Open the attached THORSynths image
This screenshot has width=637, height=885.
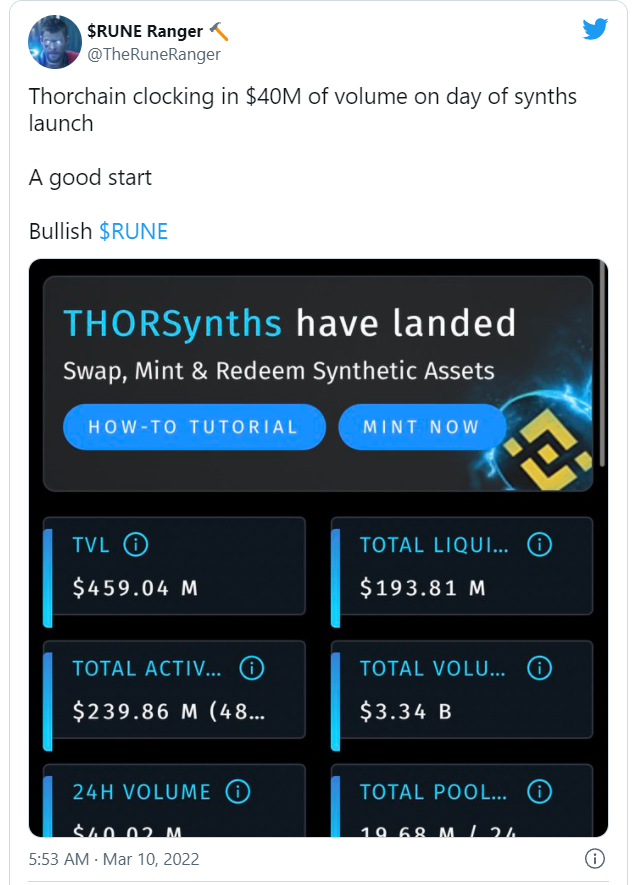click(318, 547)
